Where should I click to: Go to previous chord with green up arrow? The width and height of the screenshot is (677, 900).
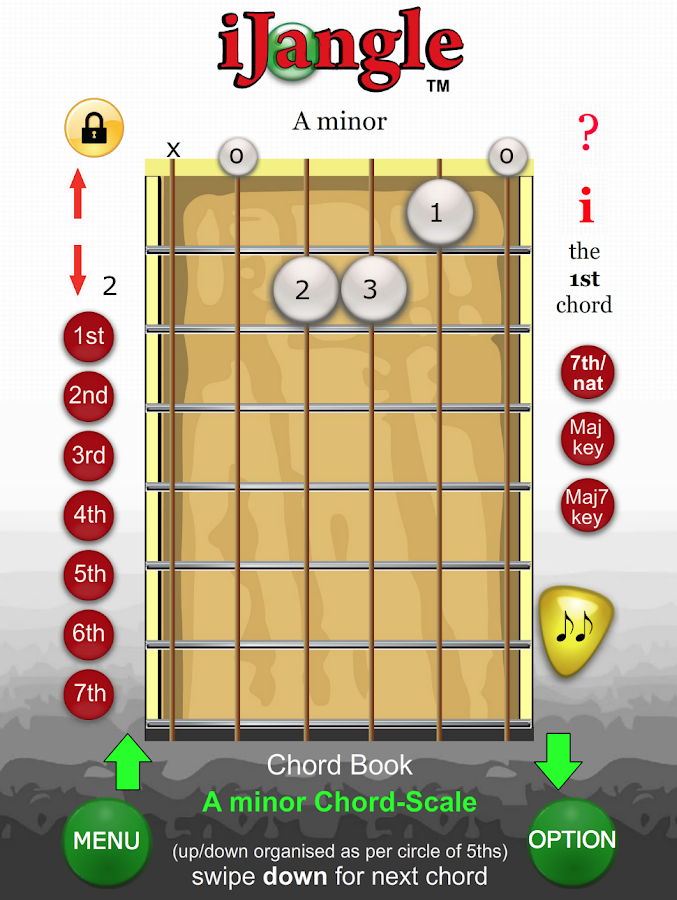click(x=128, y=763)
